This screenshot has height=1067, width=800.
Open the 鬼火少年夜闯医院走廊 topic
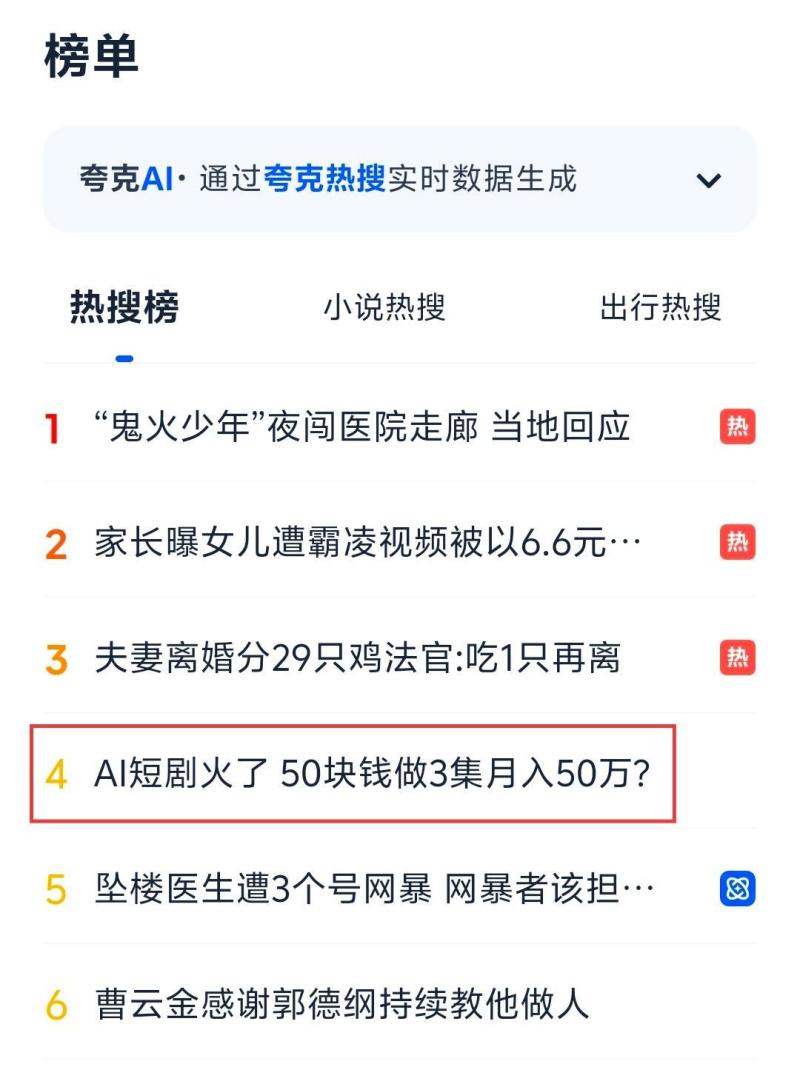click(x=362, y=428)
